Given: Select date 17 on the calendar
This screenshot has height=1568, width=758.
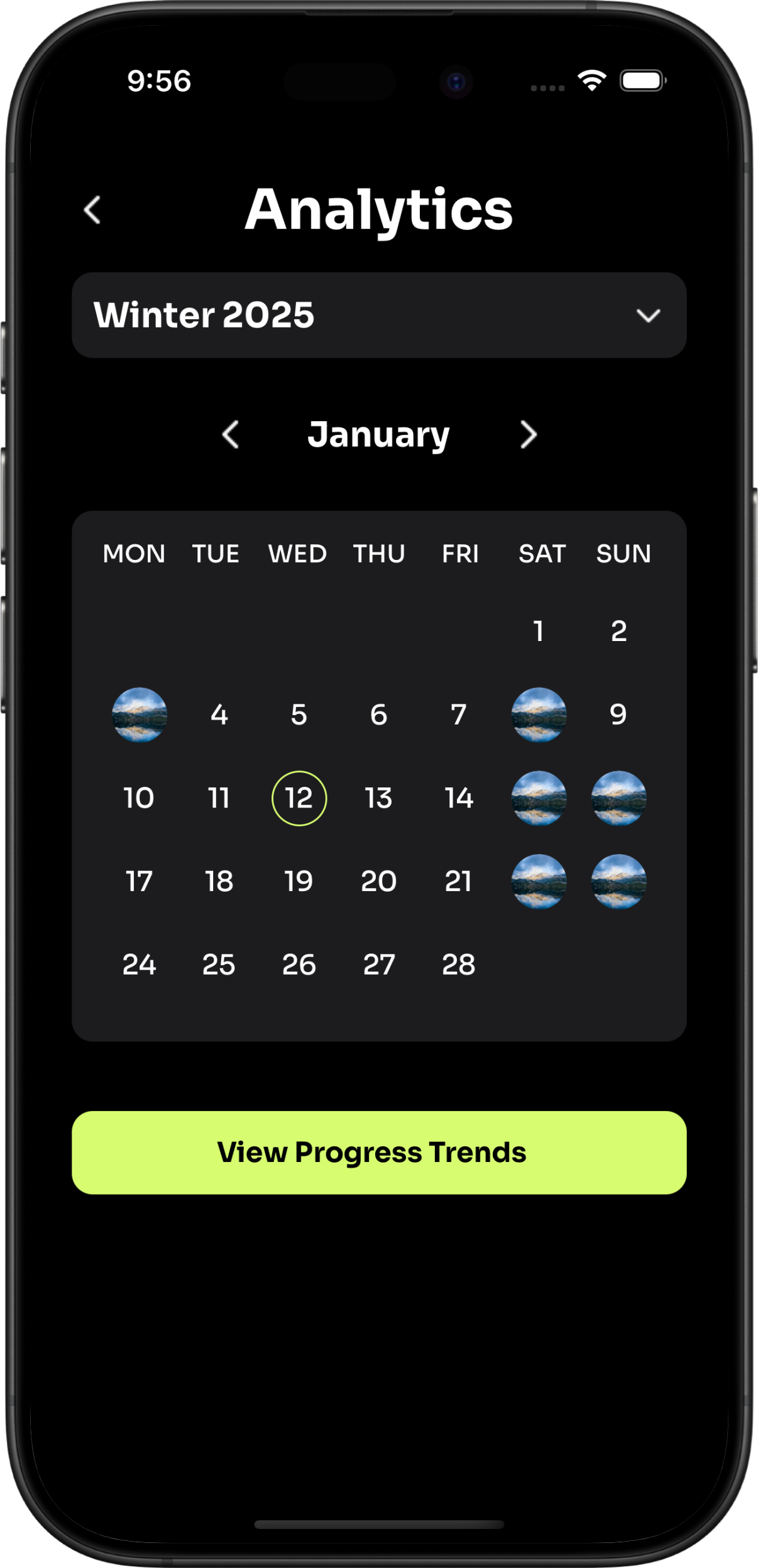Looking at the screenshot, I should point(139,882).
